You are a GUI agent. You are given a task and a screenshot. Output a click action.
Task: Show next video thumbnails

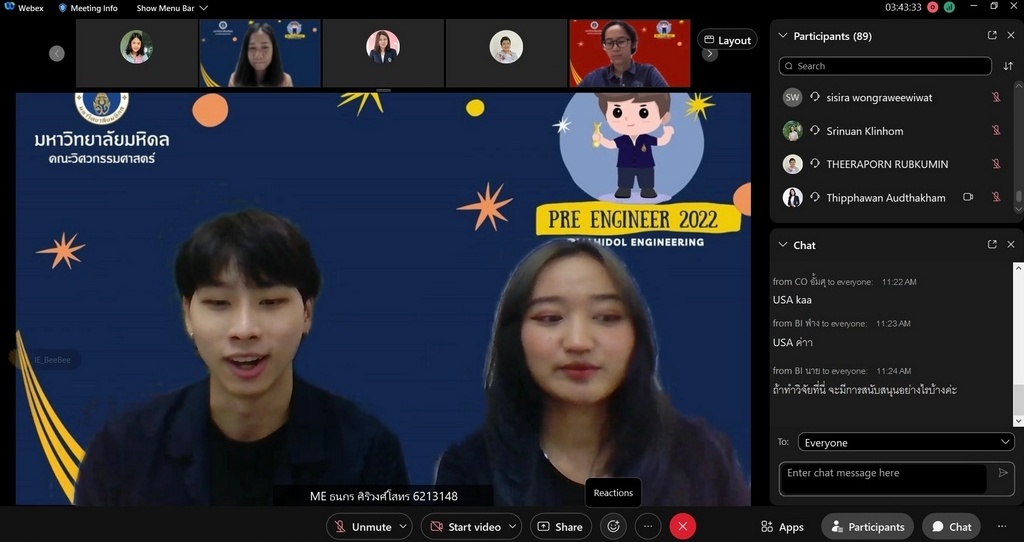[710, 54]
